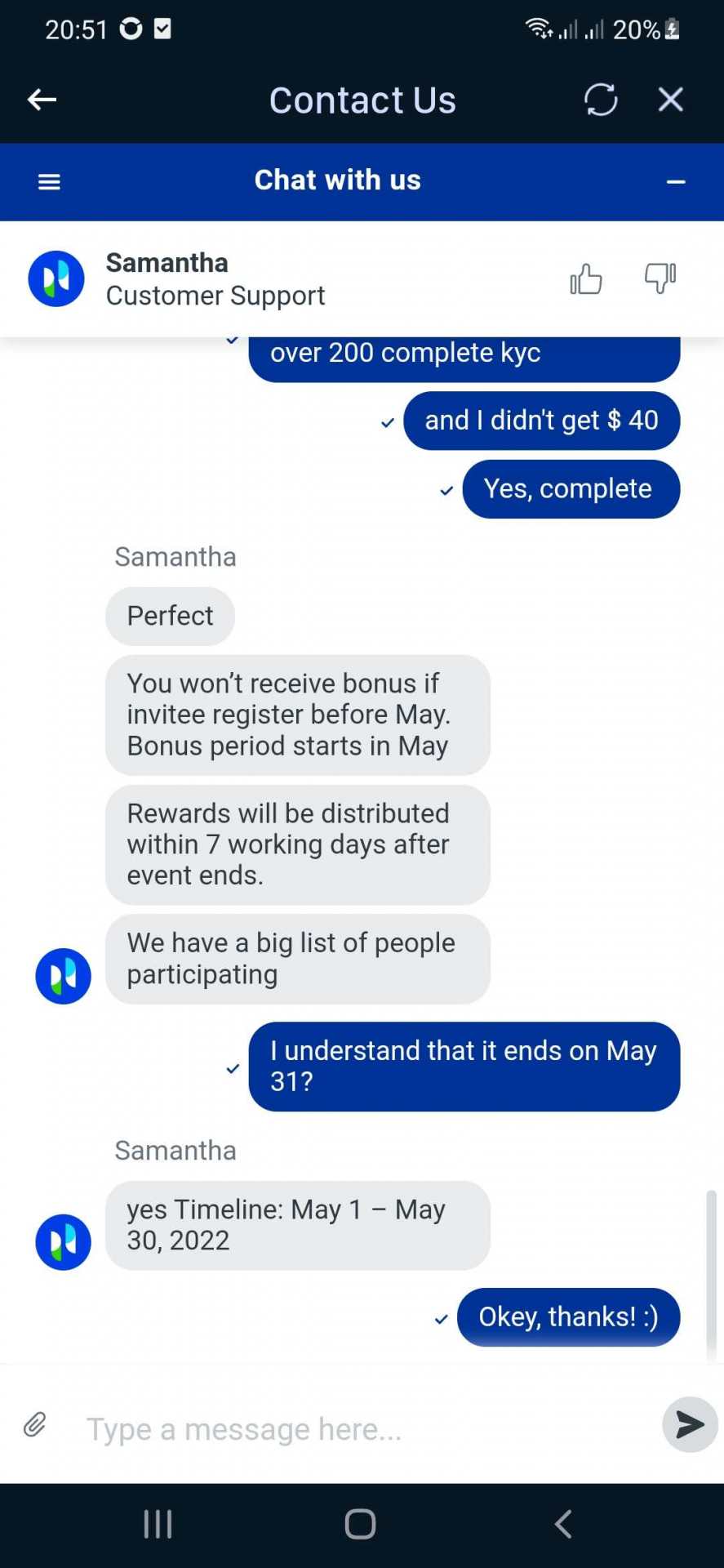The width and height of the screenshot is (724, 1568).
Task: Close the Contact Us screen
Action: [x=671, y=100]
